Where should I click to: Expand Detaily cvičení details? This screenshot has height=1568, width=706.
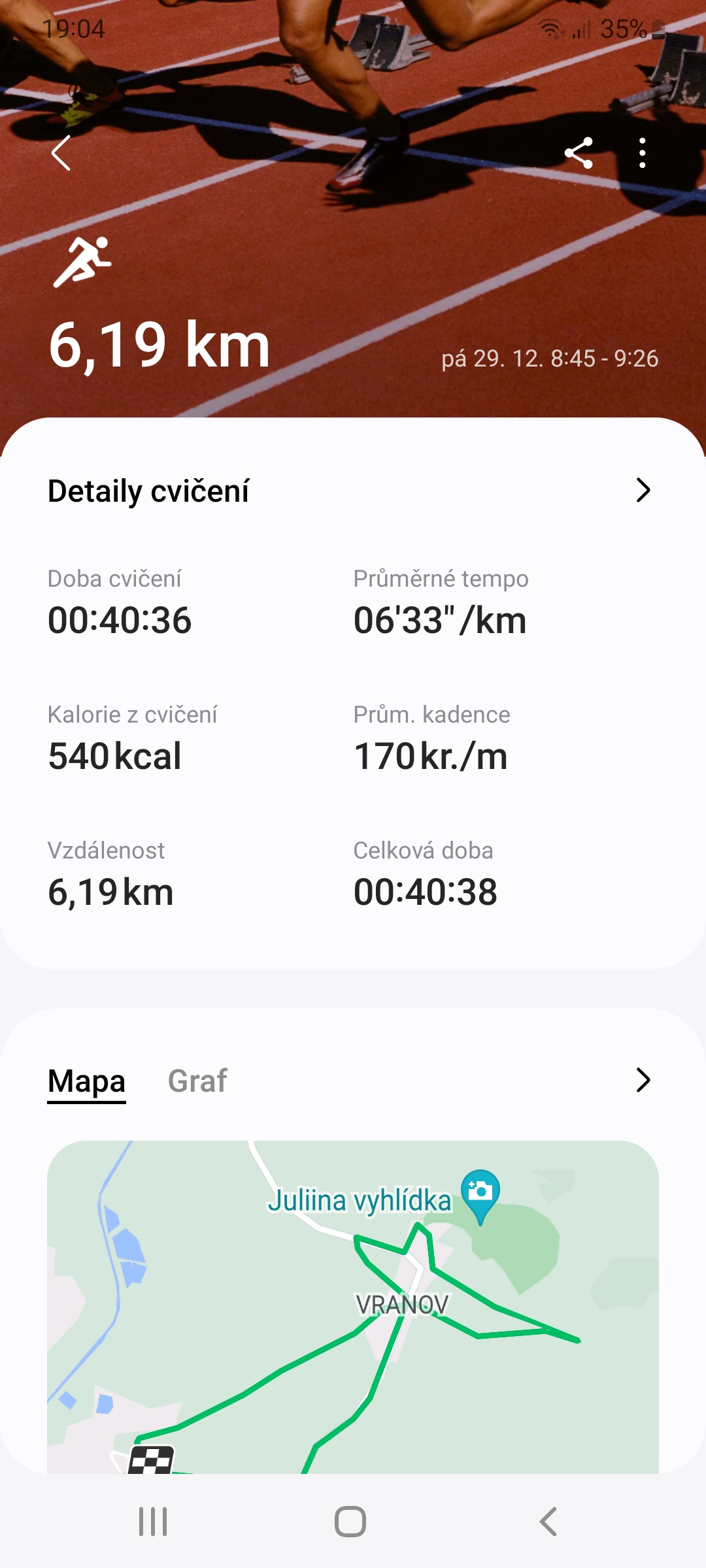643,490
